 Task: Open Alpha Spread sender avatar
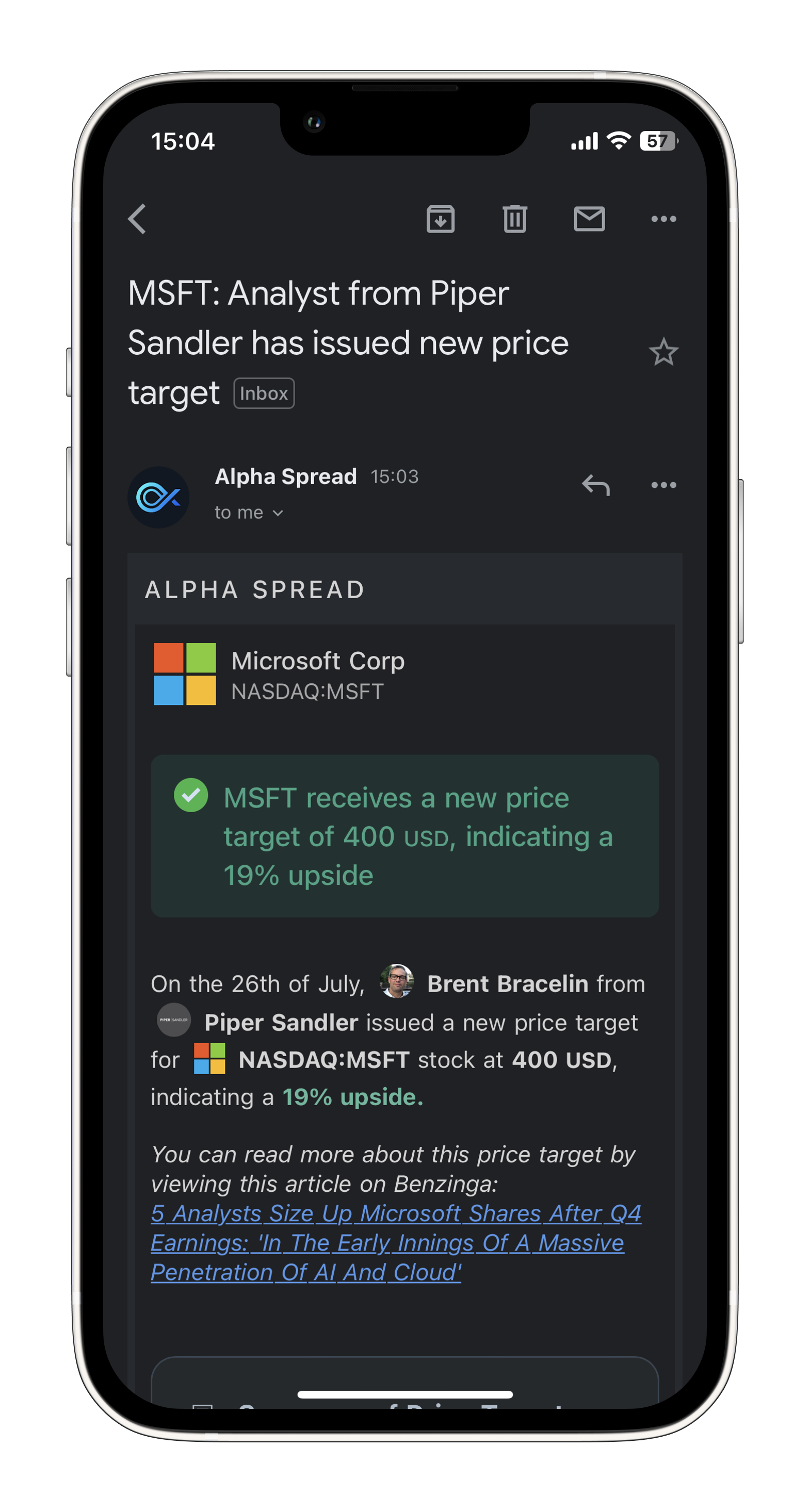[x=158, y=497]
